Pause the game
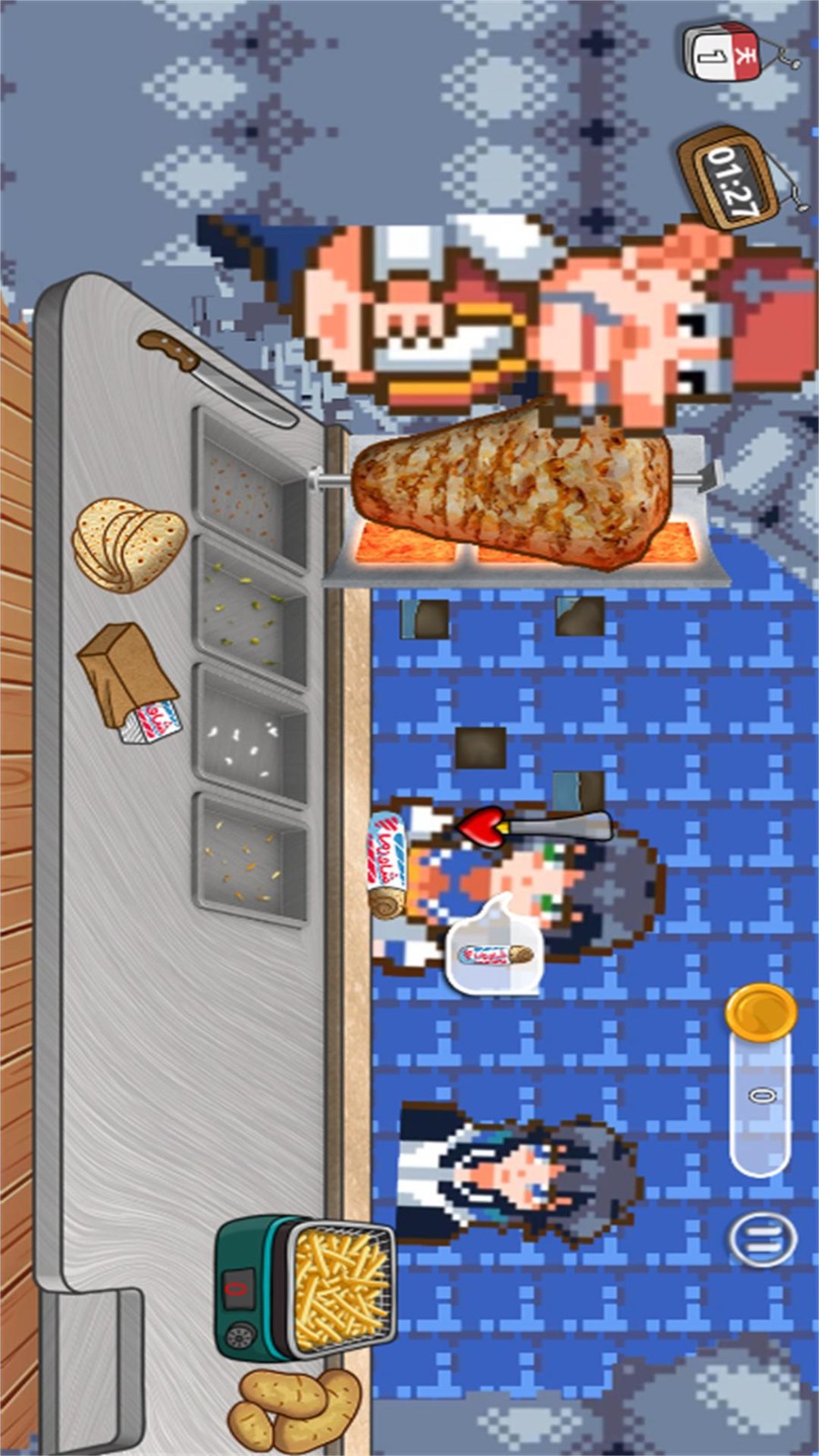819x1456 pixels. (x=762, y=1239)
